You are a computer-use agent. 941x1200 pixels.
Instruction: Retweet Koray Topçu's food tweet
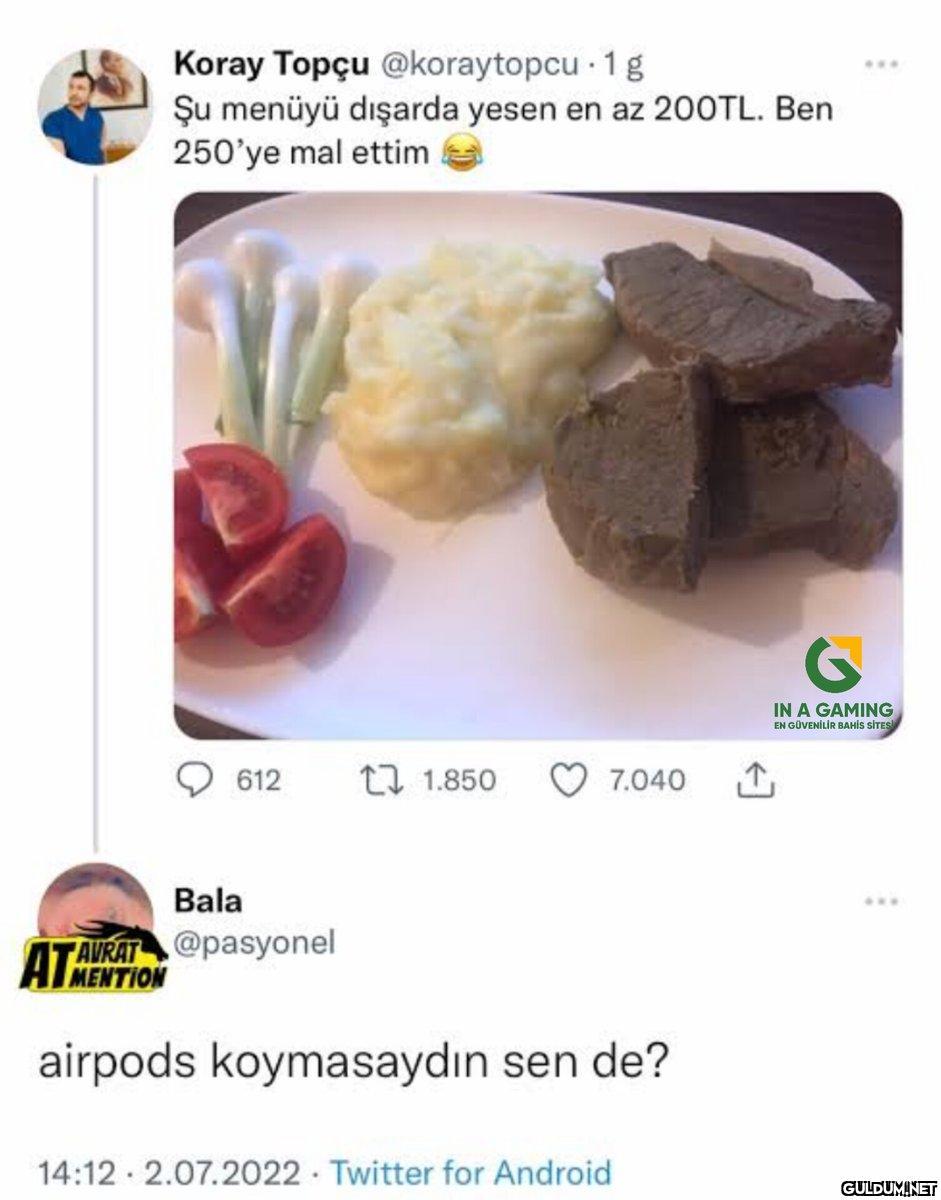[381, 780]
